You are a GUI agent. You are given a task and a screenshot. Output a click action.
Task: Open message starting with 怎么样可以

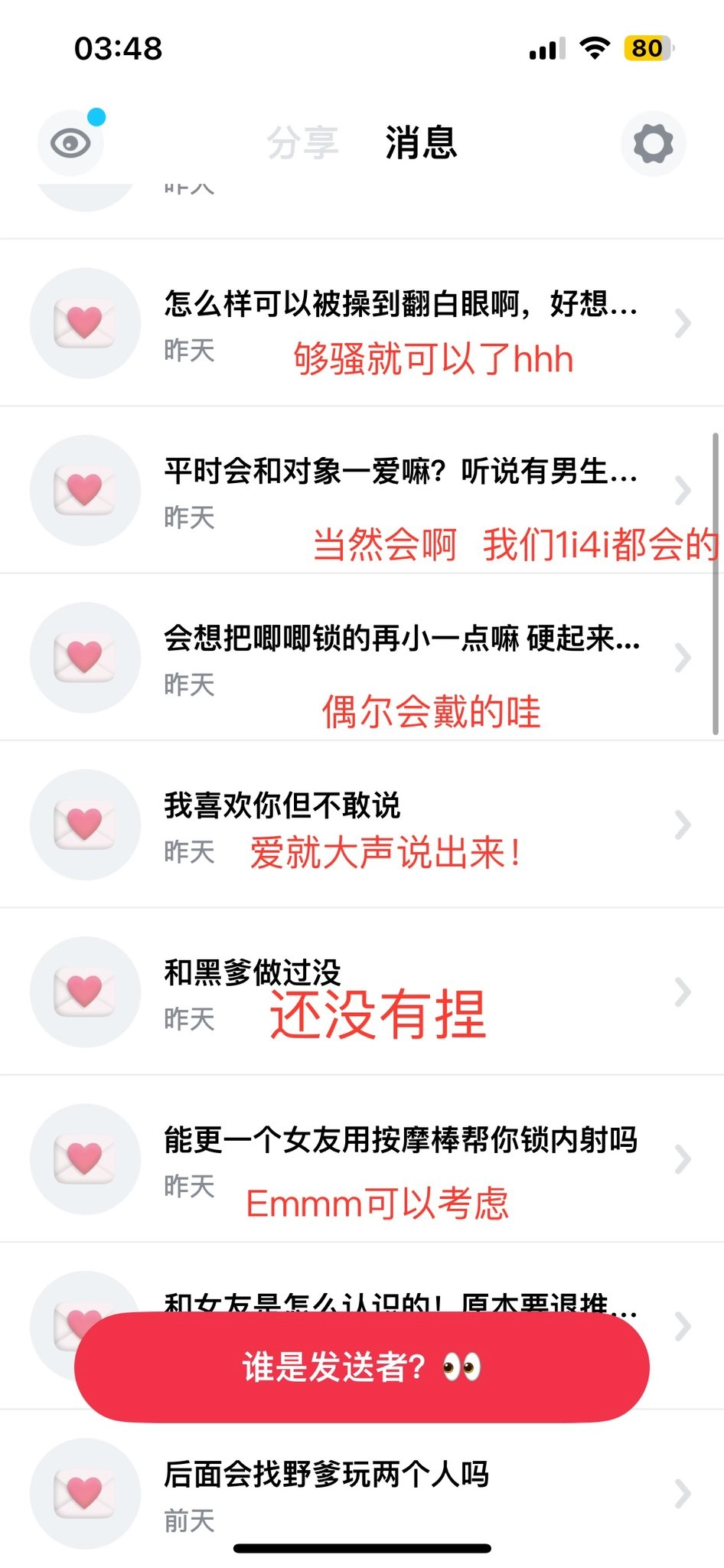pos(362,323)
